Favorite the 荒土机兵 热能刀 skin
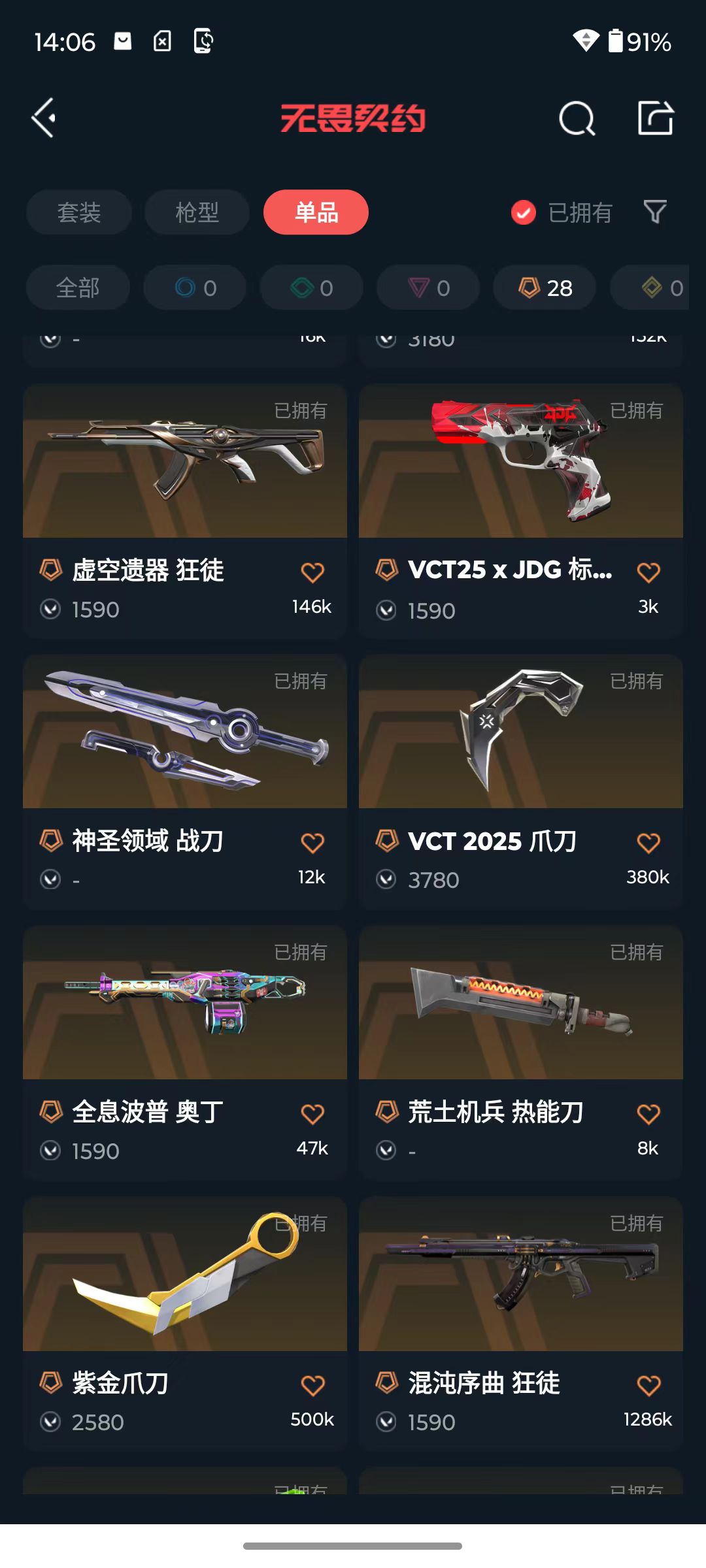This screenshot has height=1568, width=706. click(x=648, y=1114)
